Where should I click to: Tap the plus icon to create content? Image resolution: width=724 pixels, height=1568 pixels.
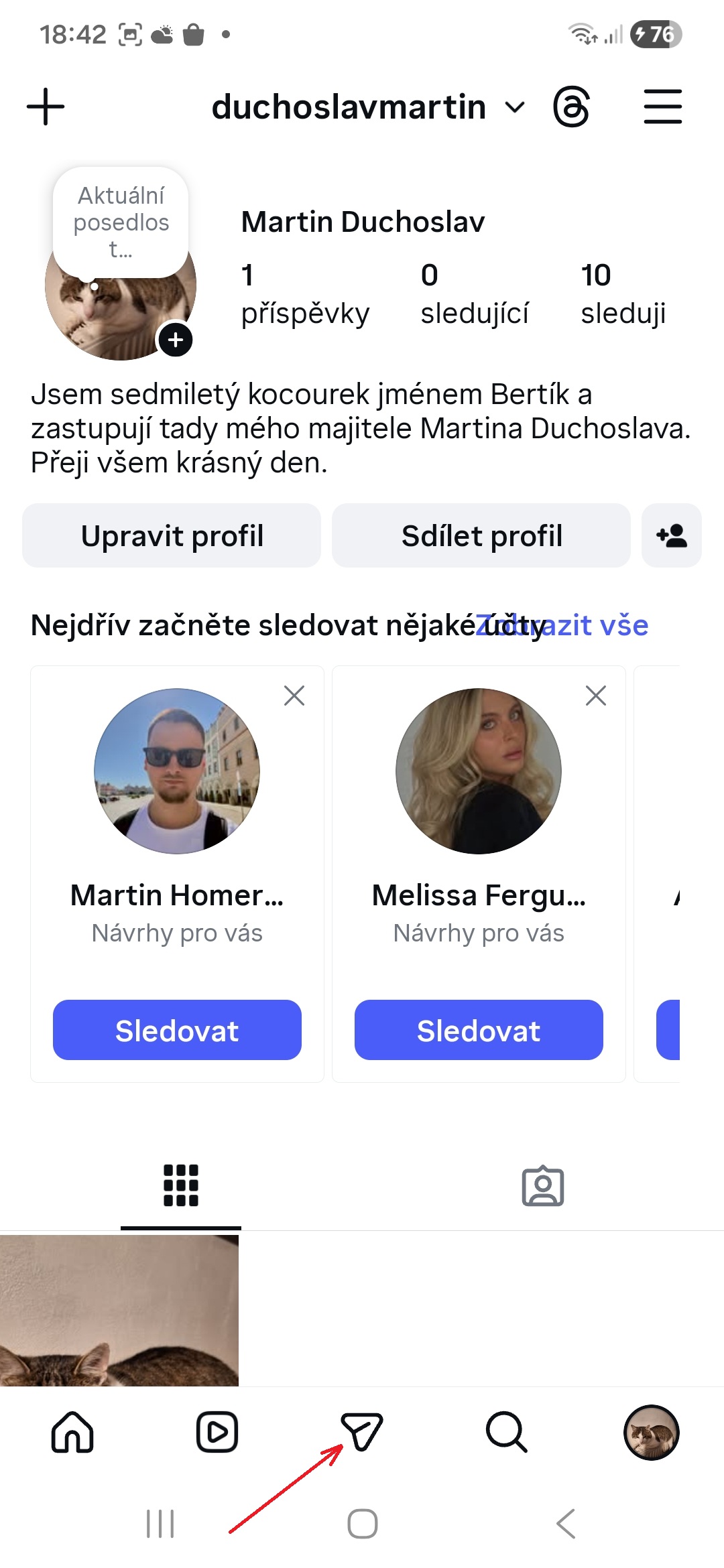(x=46, y=107)
